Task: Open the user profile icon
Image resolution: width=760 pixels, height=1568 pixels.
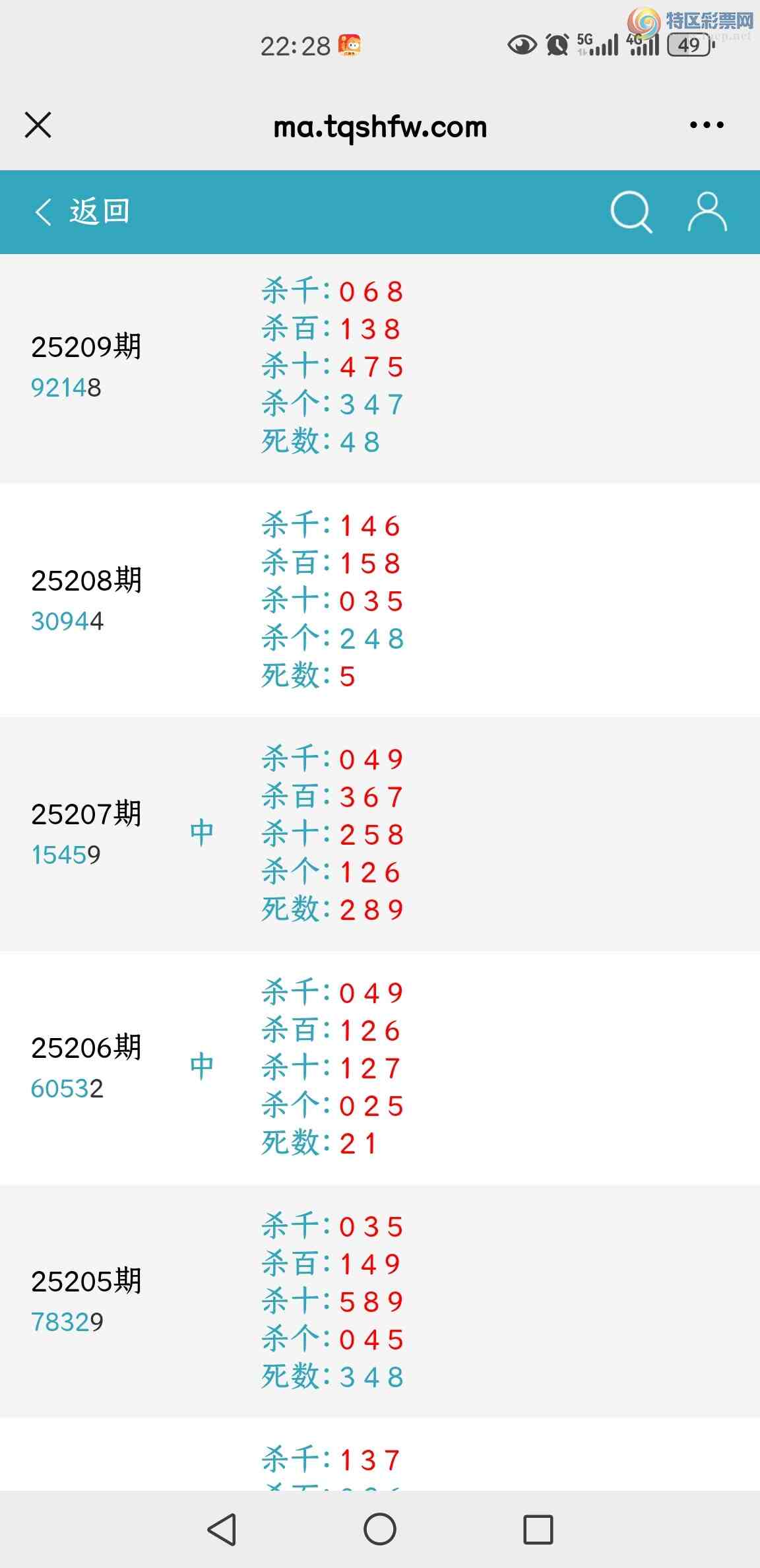Action: click(x=707, y=212)
